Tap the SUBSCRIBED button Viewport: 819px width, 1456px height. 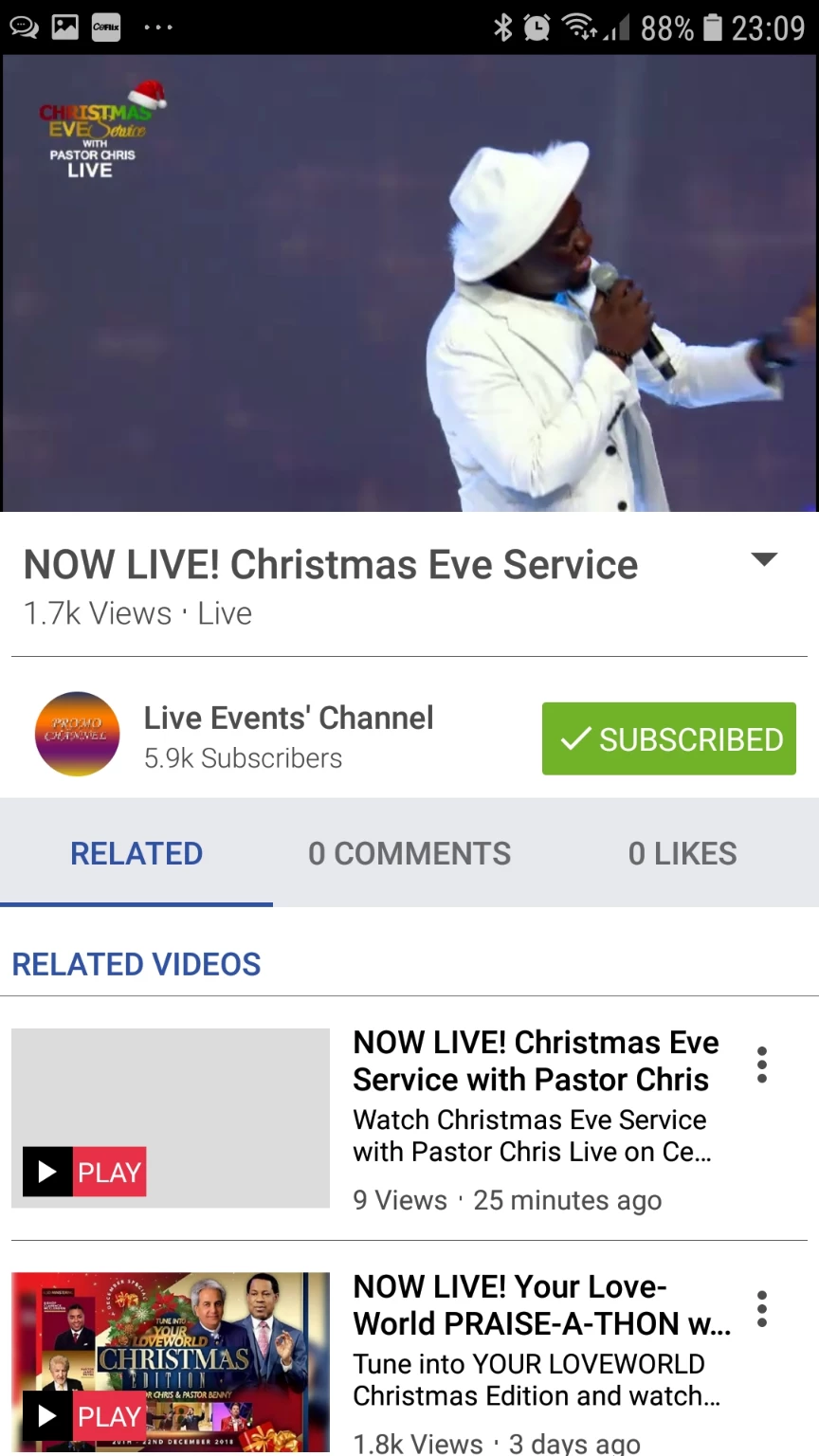pyautogui.click(x=668, y=738)
